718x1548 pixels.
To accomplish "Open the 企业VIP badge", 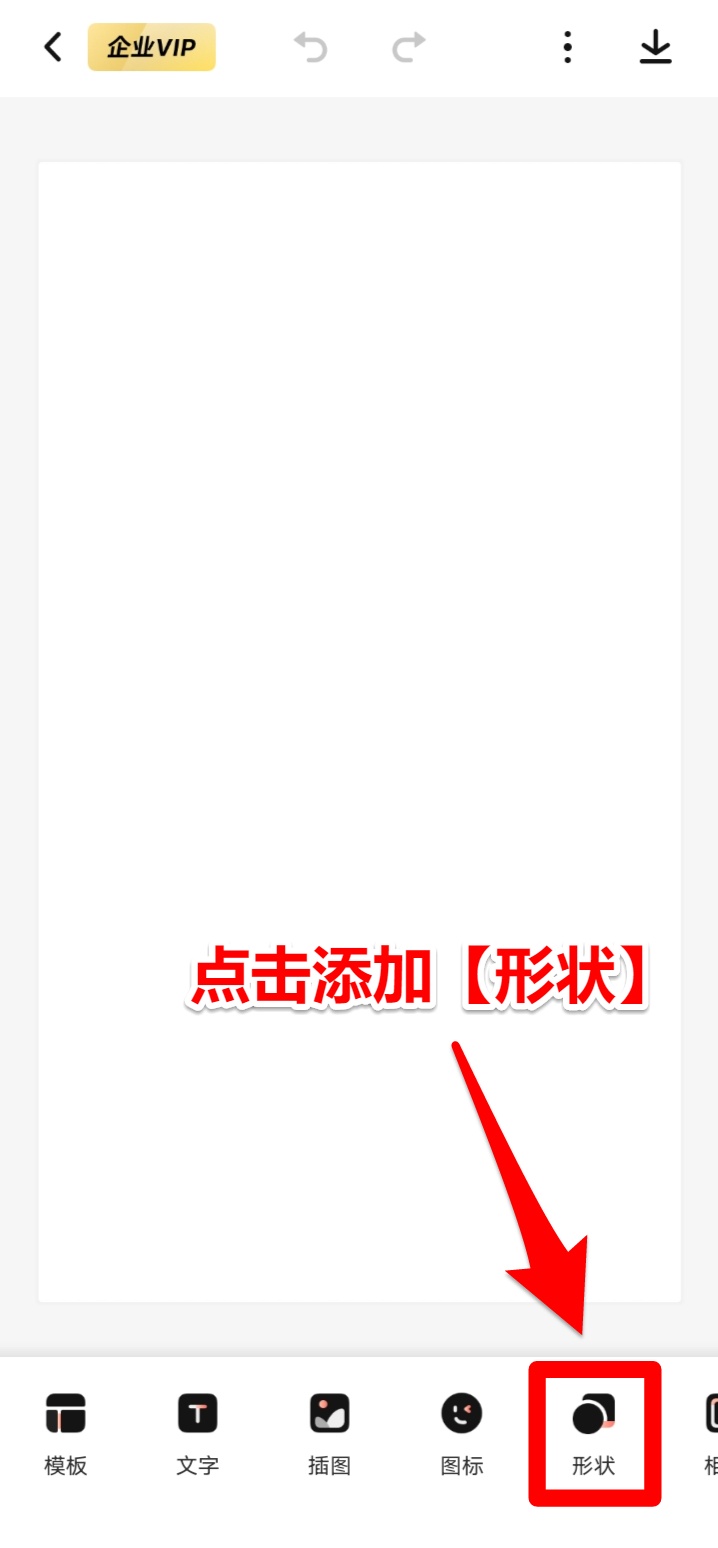I will click(152, 47).
